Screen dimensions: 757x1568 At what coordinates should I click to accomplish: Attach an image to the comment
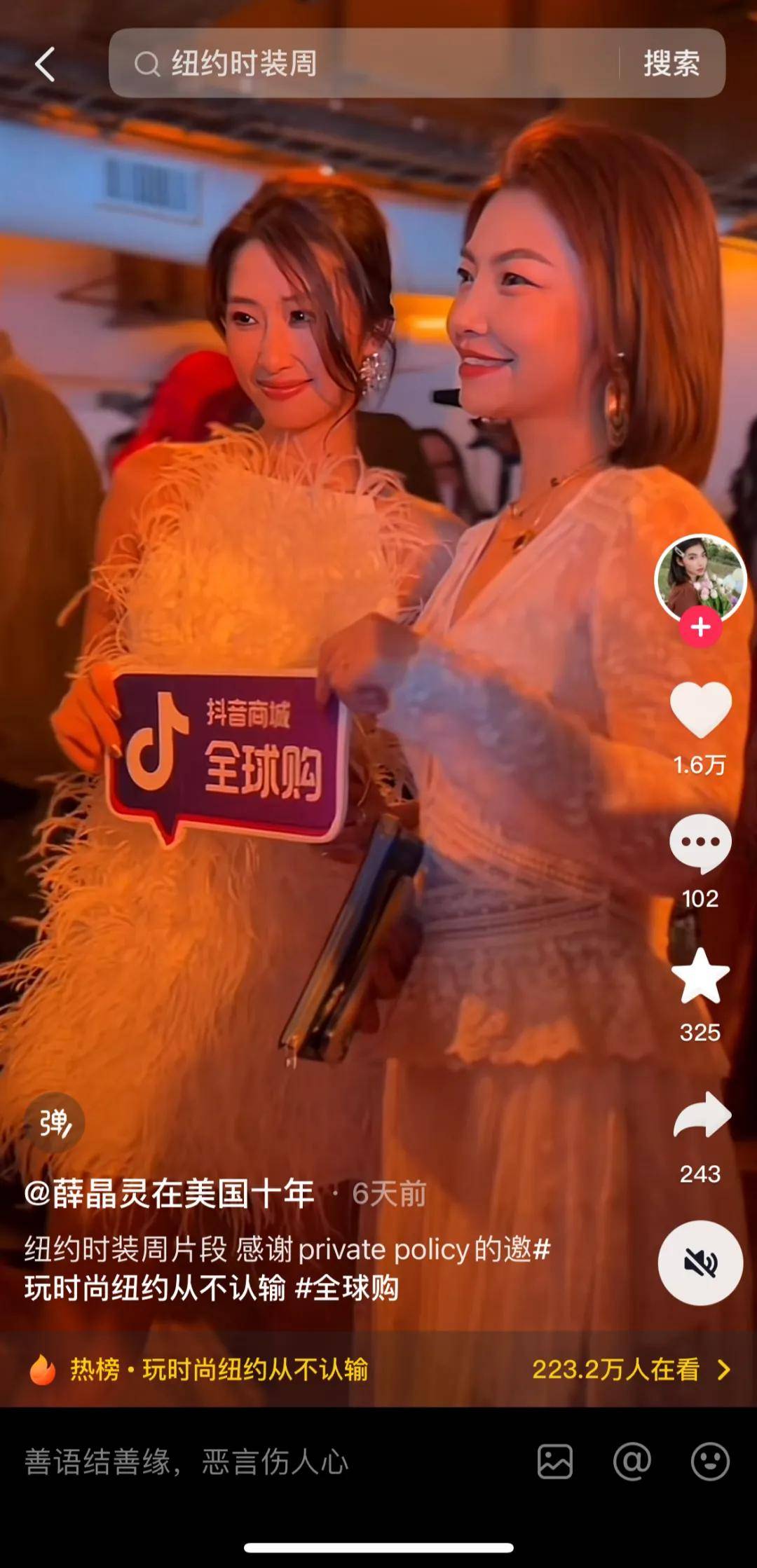(554, 1462)
